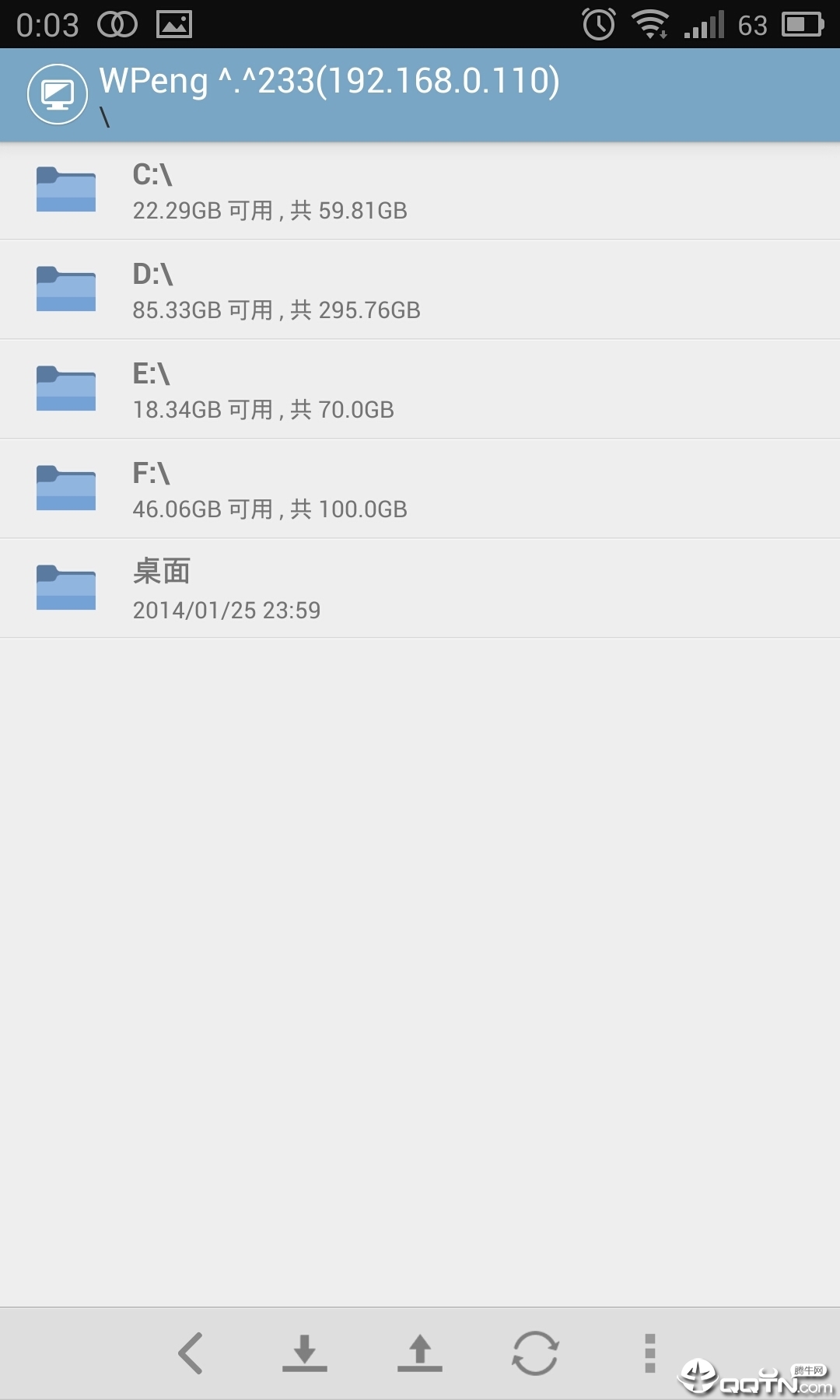
Task: Open the 桌面 desktop folder
Action: (420, 589)
